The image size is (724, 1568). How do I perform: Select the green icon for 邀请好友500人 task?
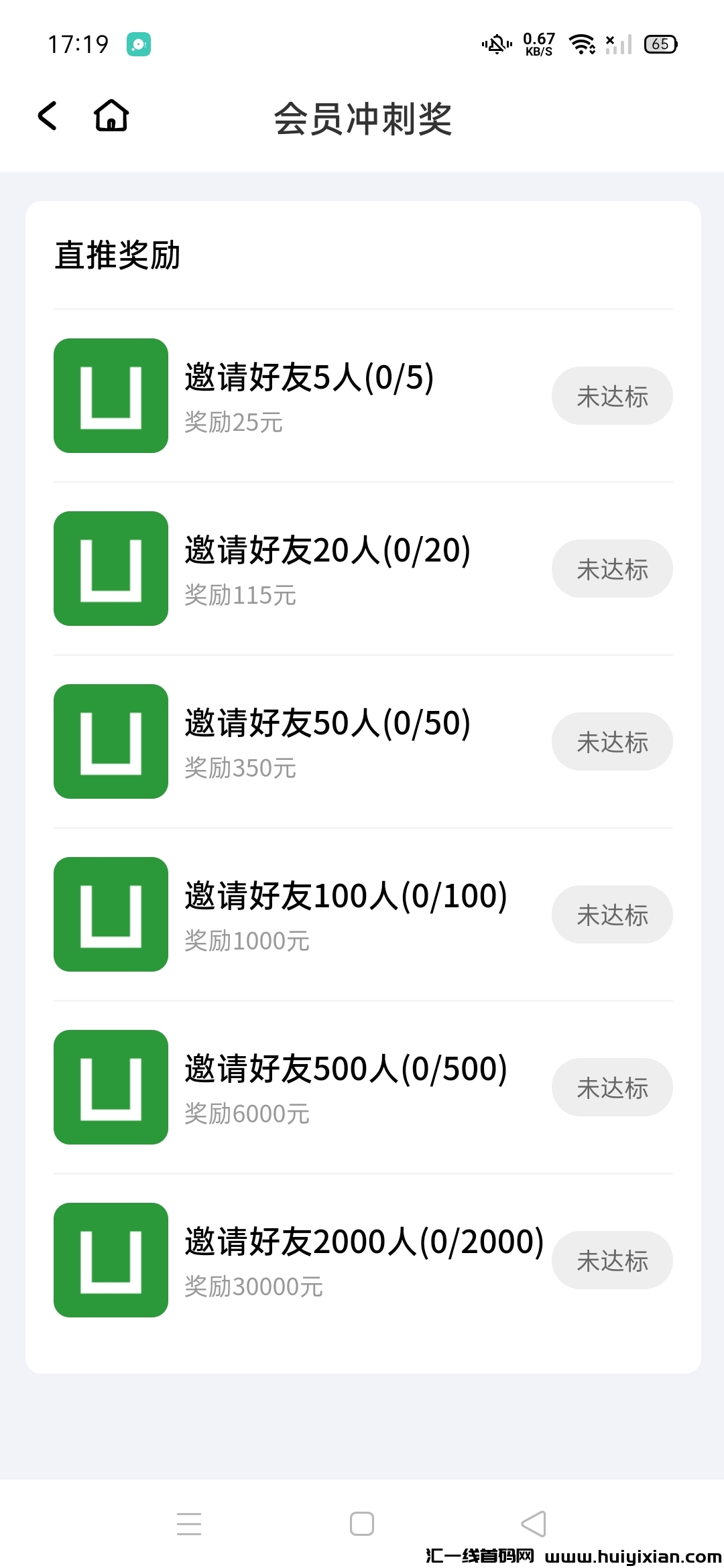(111, 1088)
